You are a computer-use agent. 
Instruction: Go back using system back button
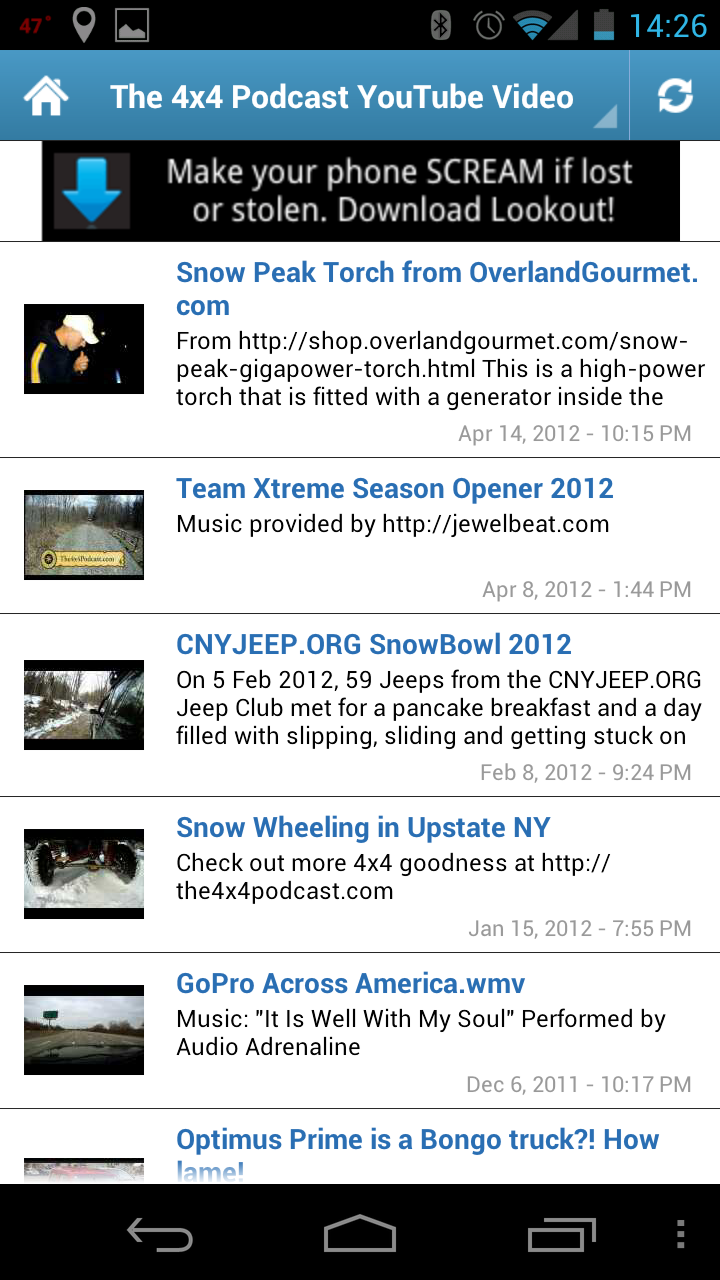pos(160,1234)
